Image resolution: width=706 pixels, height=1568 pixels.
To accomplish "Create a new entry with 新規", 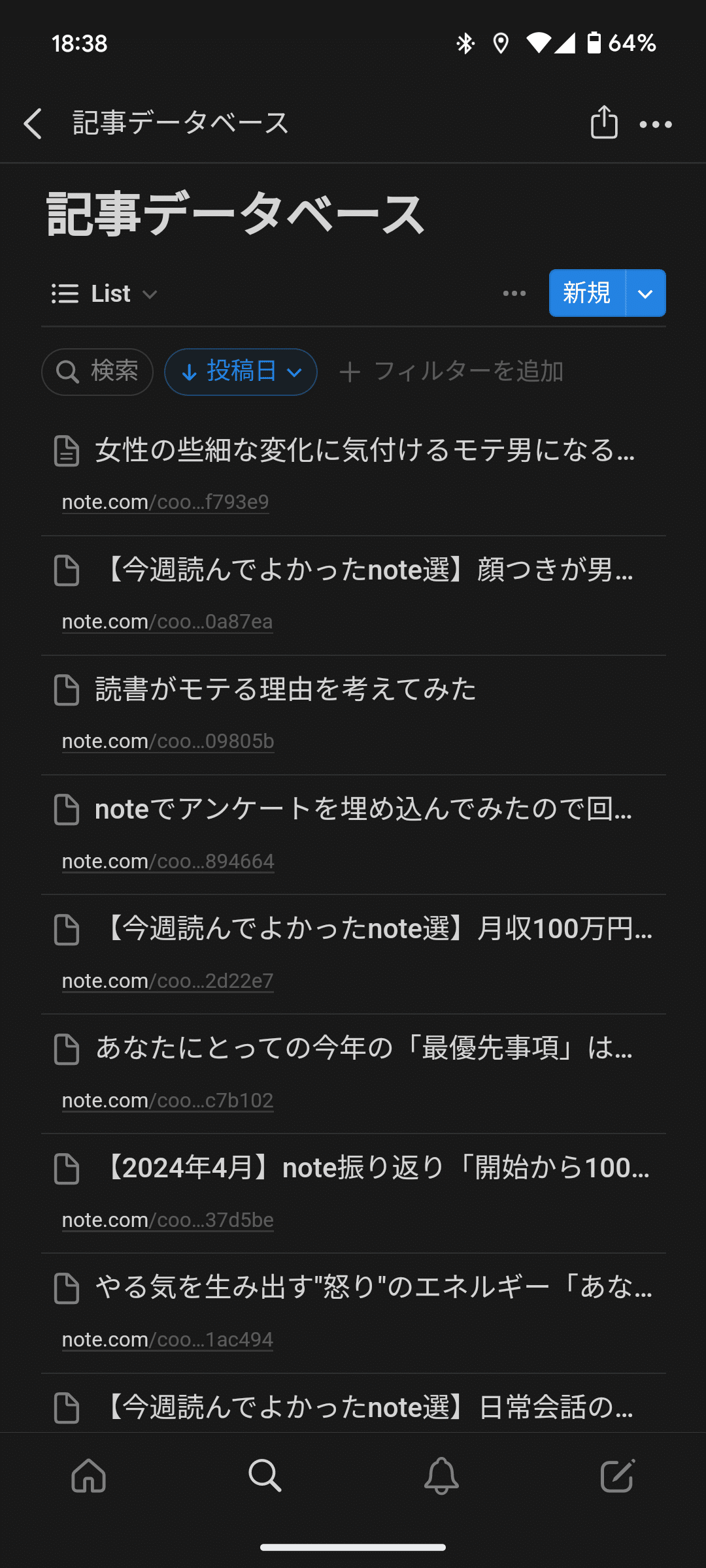I will pos(587,293).
